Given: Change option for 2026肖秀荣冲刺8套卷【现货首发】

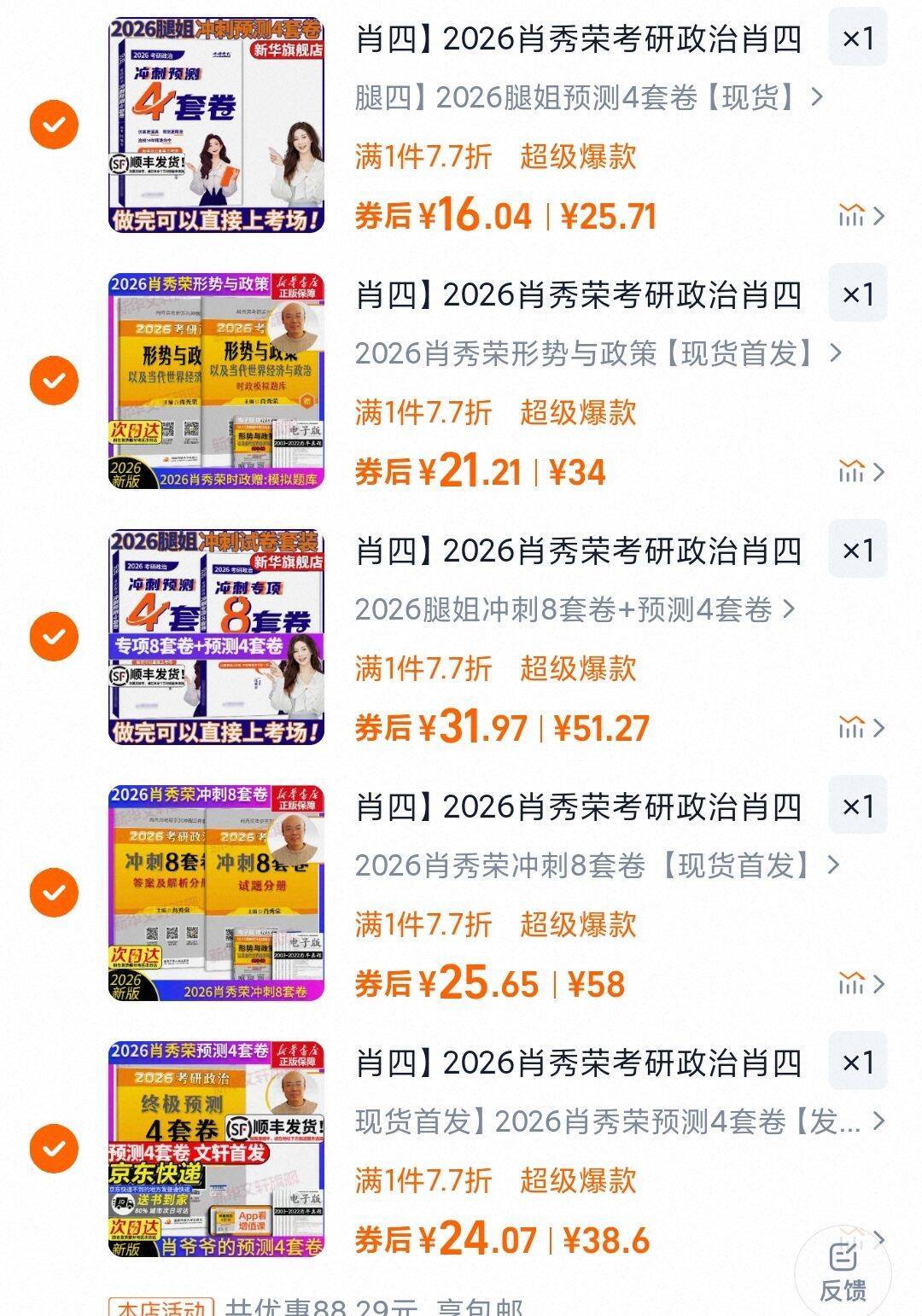Looking at the screenshot, I should click(x=598, y=865).
